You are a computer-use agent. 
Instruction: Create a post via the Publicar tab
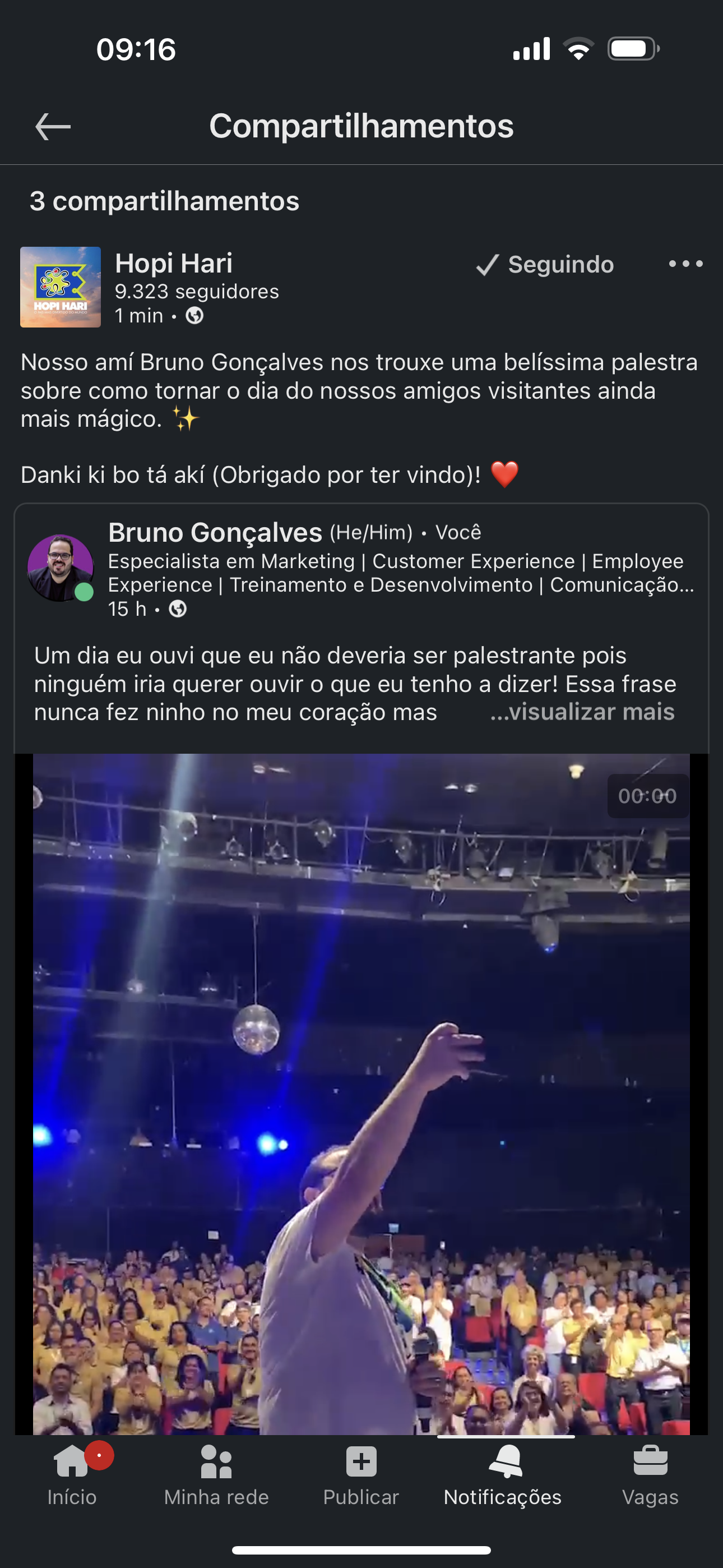(361, 1474)
